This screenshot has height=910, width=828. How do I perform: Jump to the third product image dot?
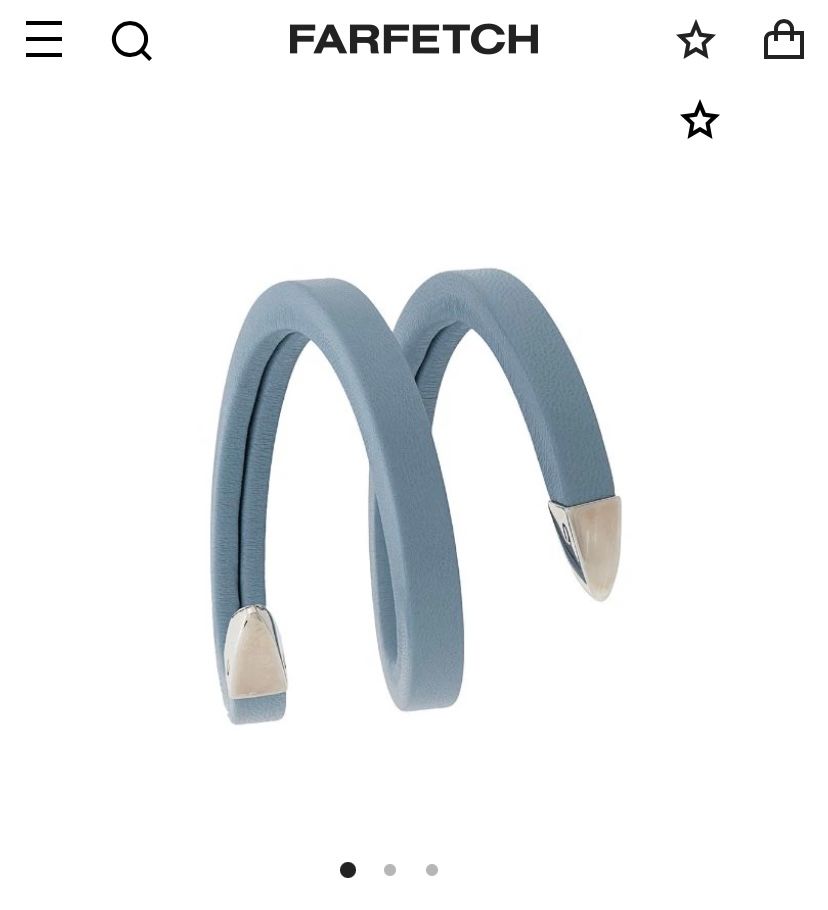(x=432, y=870)
